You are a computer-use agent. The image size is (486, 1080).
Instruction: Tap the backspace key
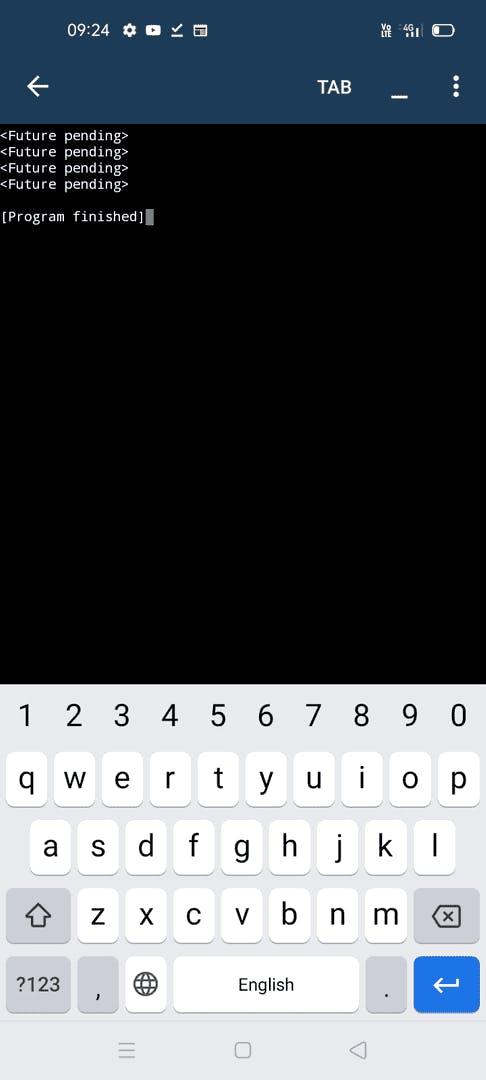(446, 916)
